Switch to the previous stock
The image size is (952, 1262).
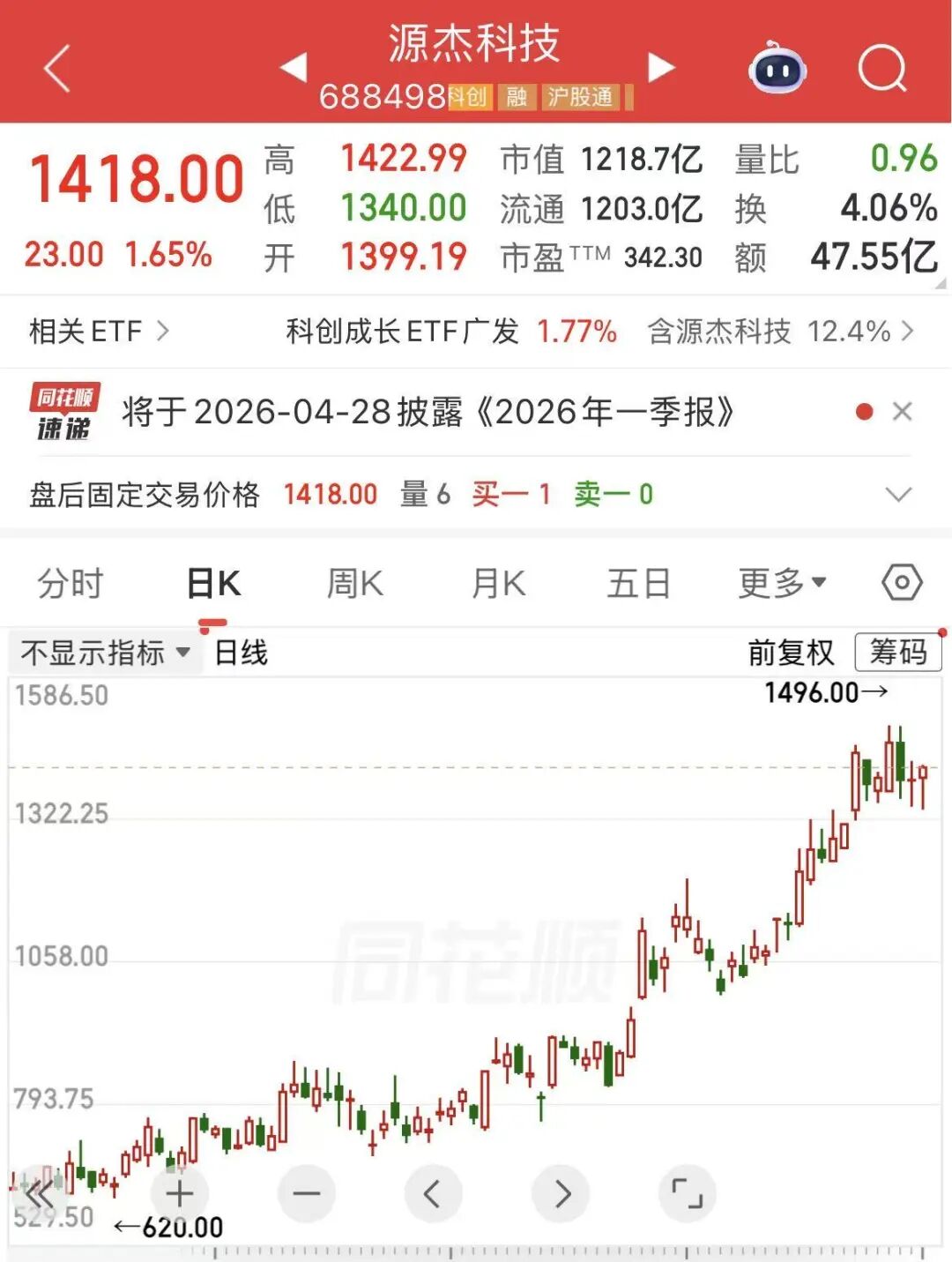(x=293, y=67)
